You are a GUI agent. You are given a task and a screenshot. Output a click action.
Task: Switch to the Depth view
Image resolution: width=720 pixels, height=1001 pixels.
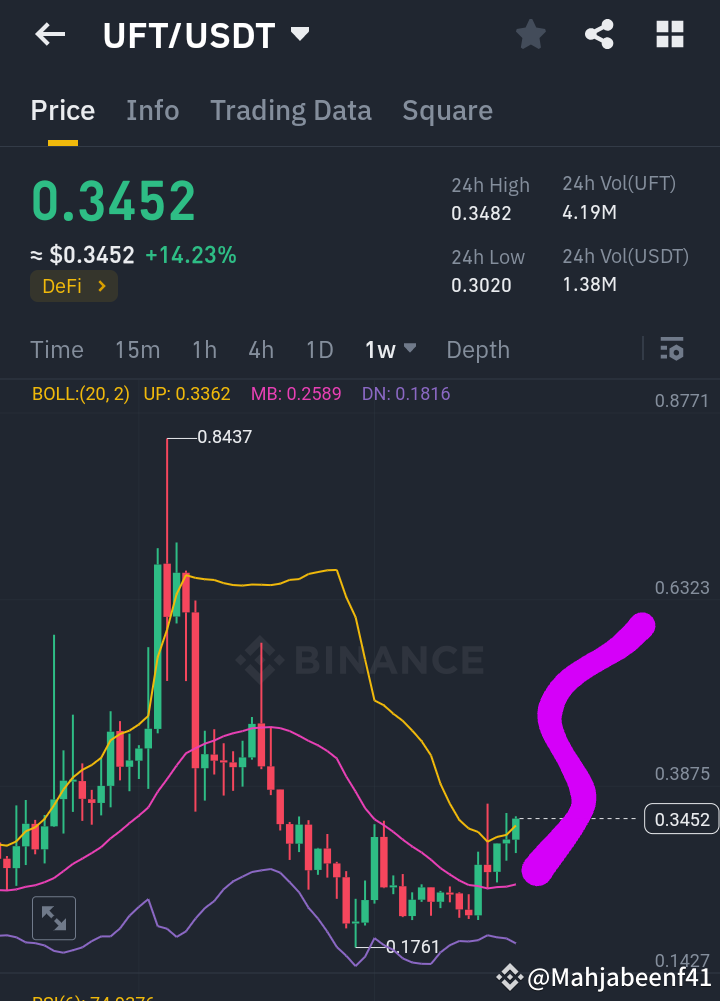[x=477, y=350]
